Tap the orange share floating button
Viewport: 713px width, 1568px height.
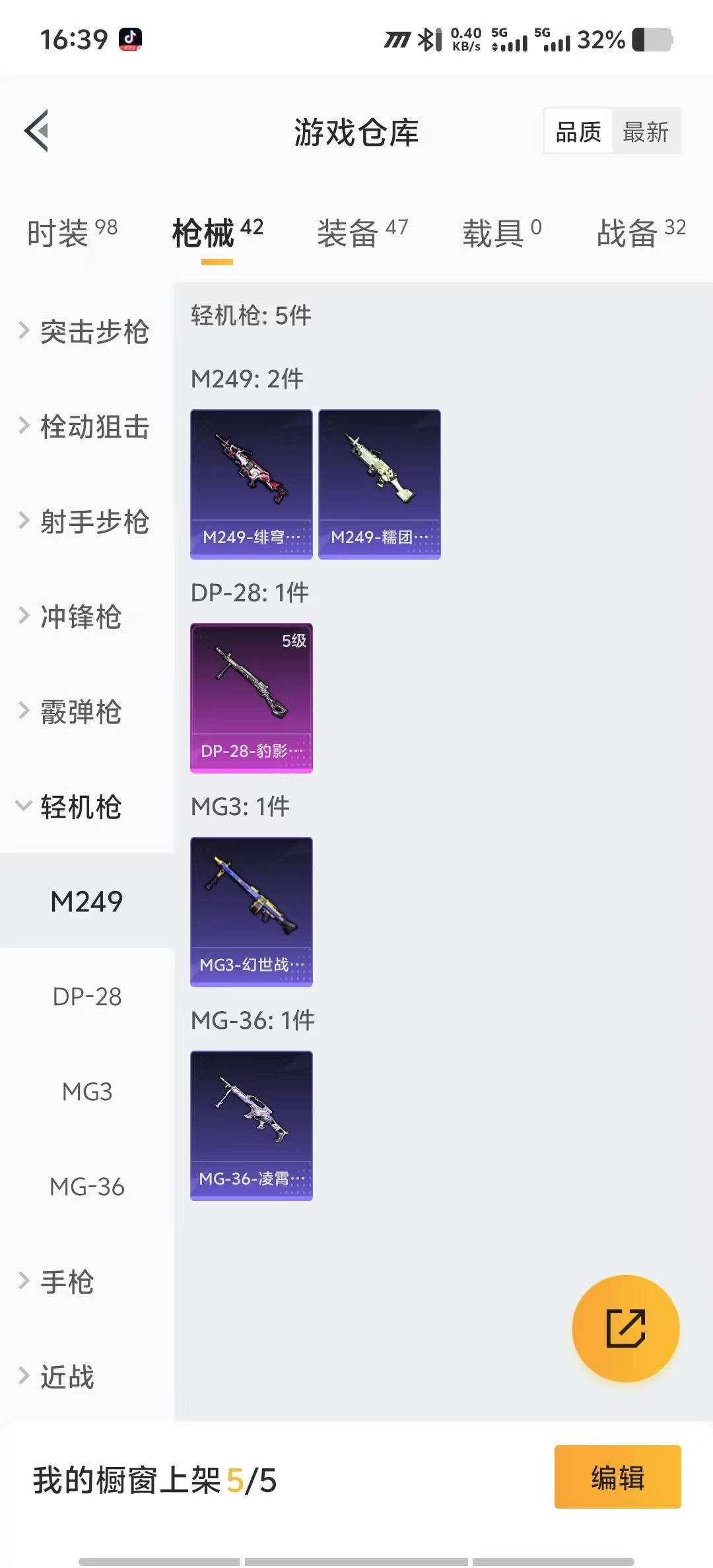tap(625, 1328)
